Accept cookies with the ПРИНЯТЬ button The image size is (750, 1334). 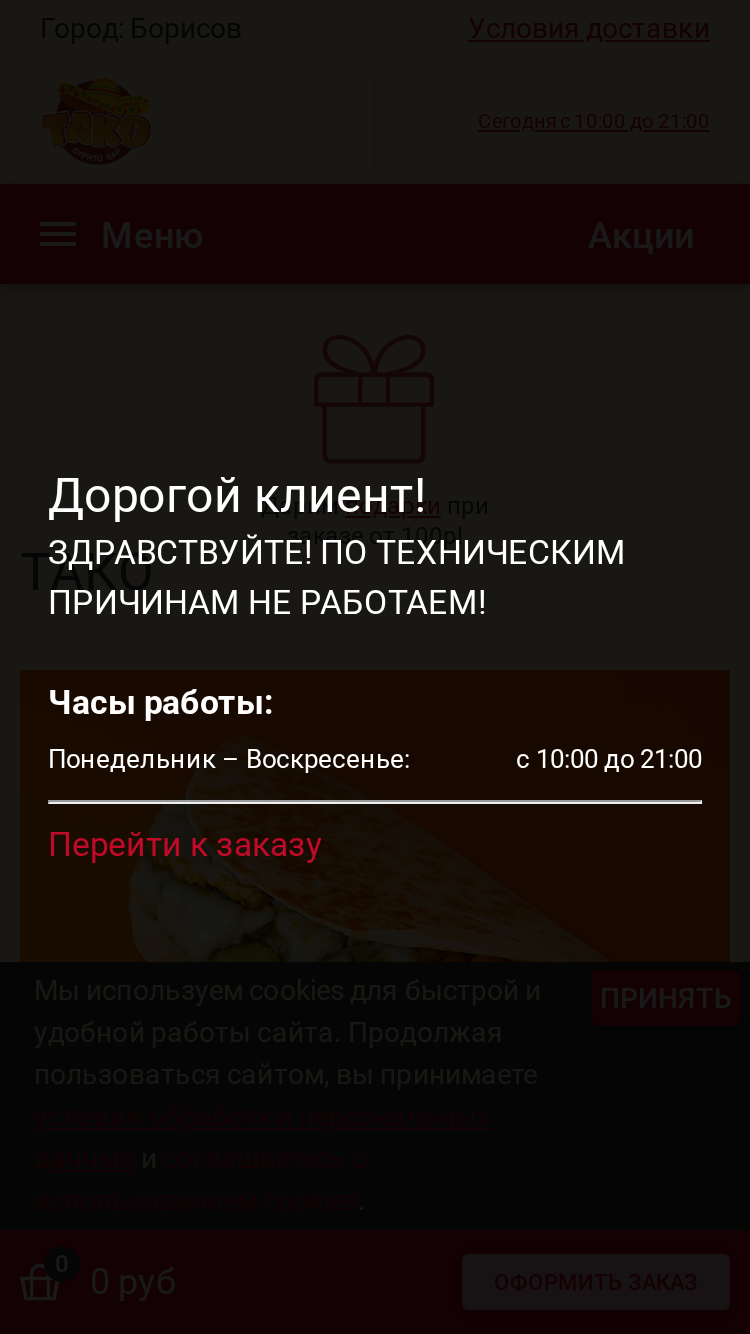[x=666, y=998]
